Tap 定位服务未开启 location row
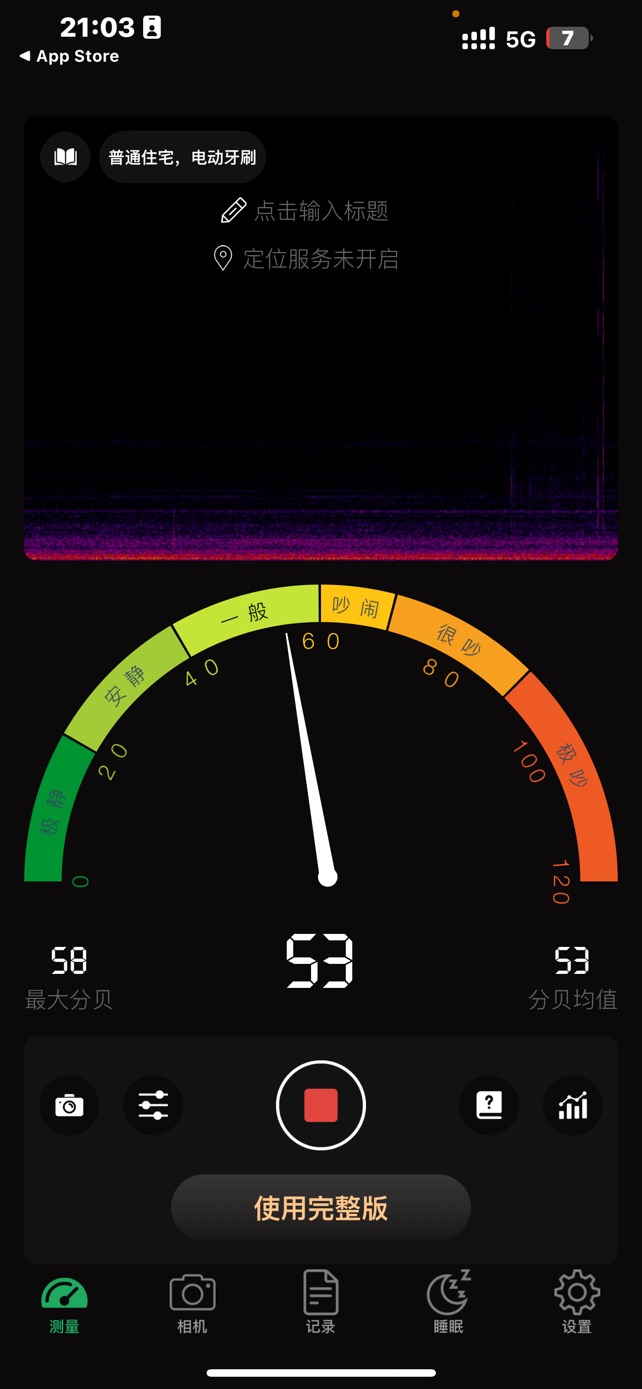 (x=307, y=259)
